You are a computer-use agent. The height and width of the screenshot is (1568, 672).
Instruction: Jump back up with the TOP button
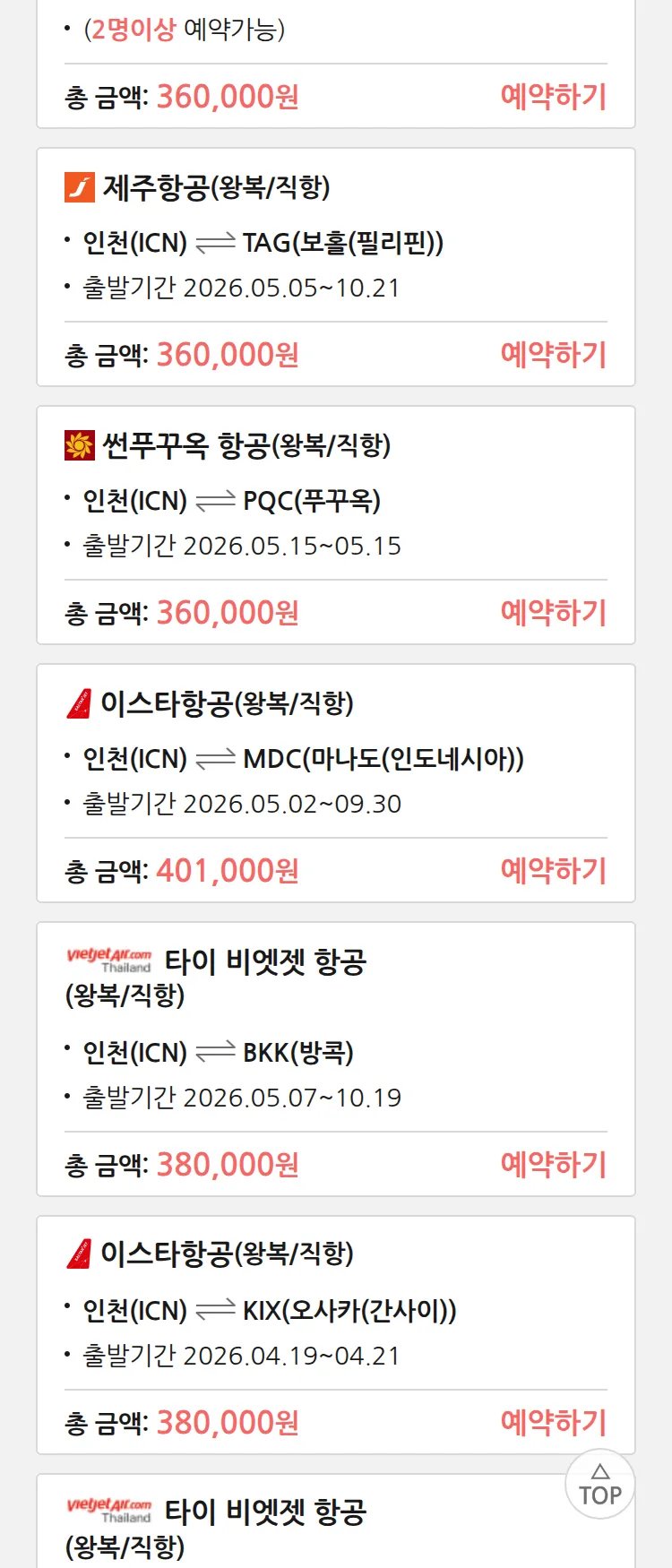tap(599, 1485)
